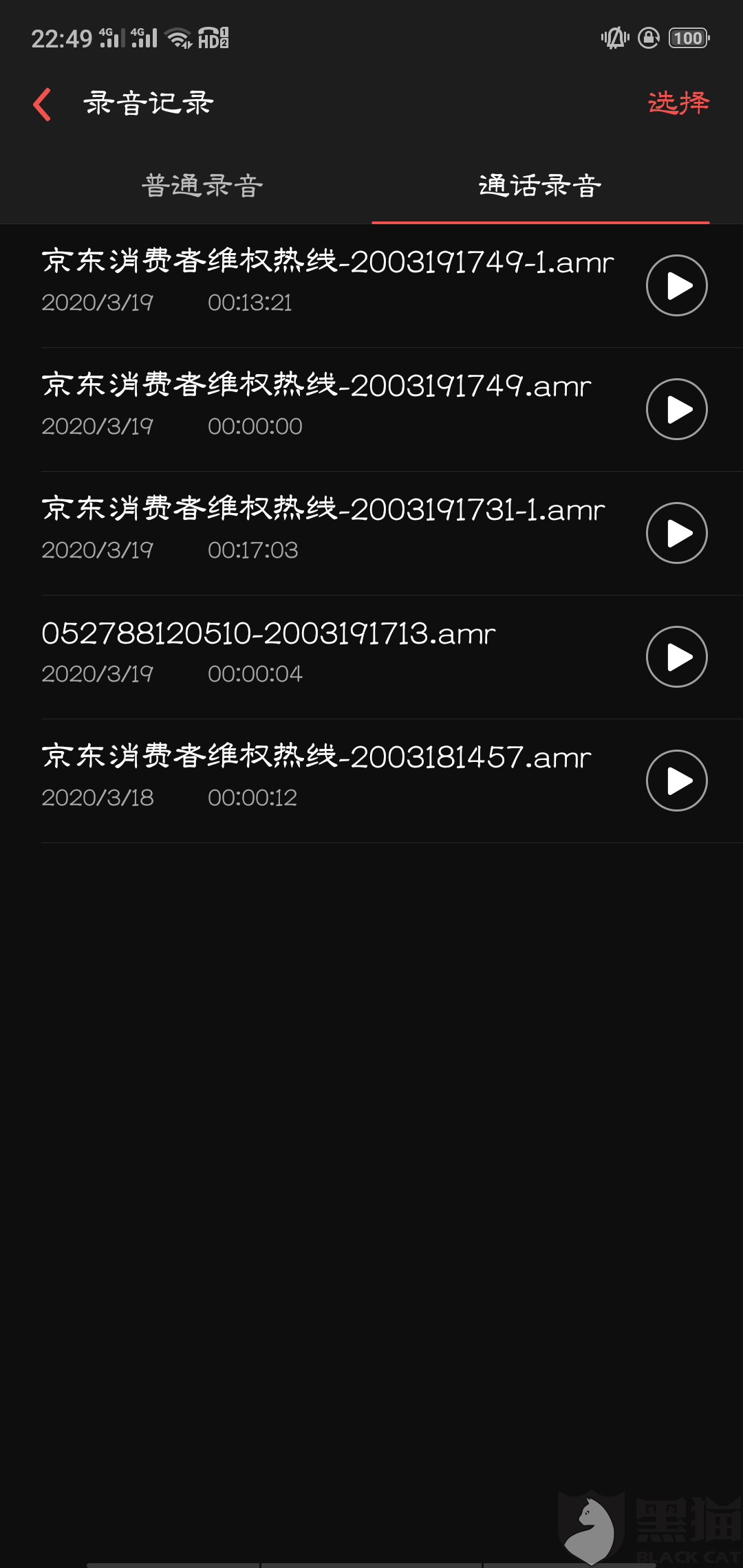This screenshot has height=1568, width=743.
Task: Select the 通话录音 tab
Action: pyautogui.click(x=540, y=186)
